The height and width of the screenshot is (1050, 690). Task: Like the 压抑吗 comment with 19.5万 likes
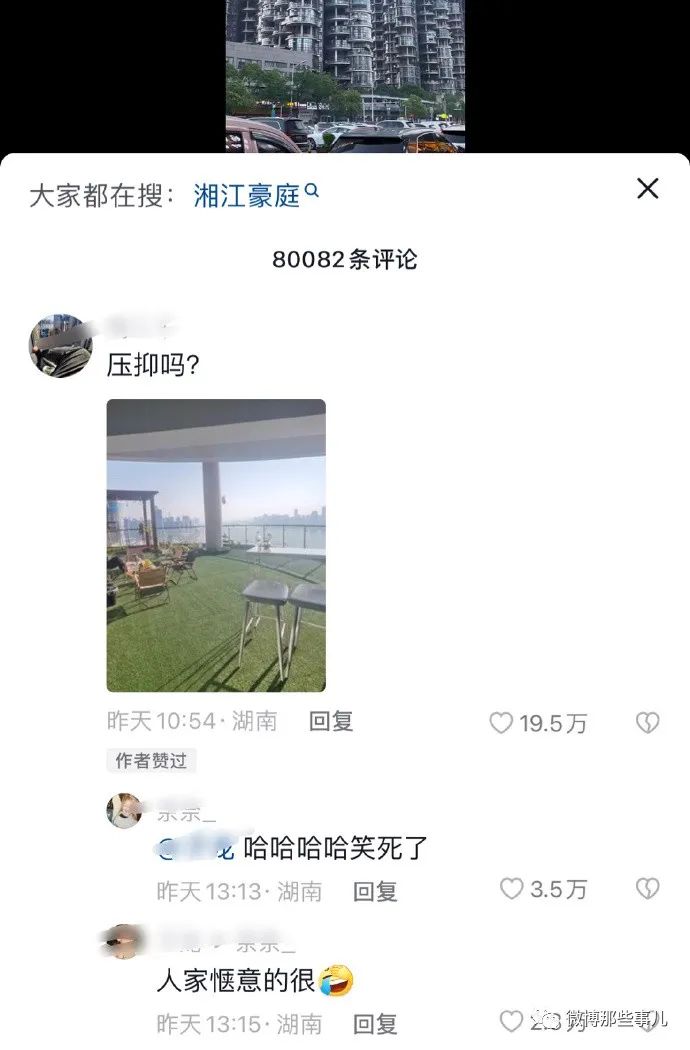(x=502, y=723)
